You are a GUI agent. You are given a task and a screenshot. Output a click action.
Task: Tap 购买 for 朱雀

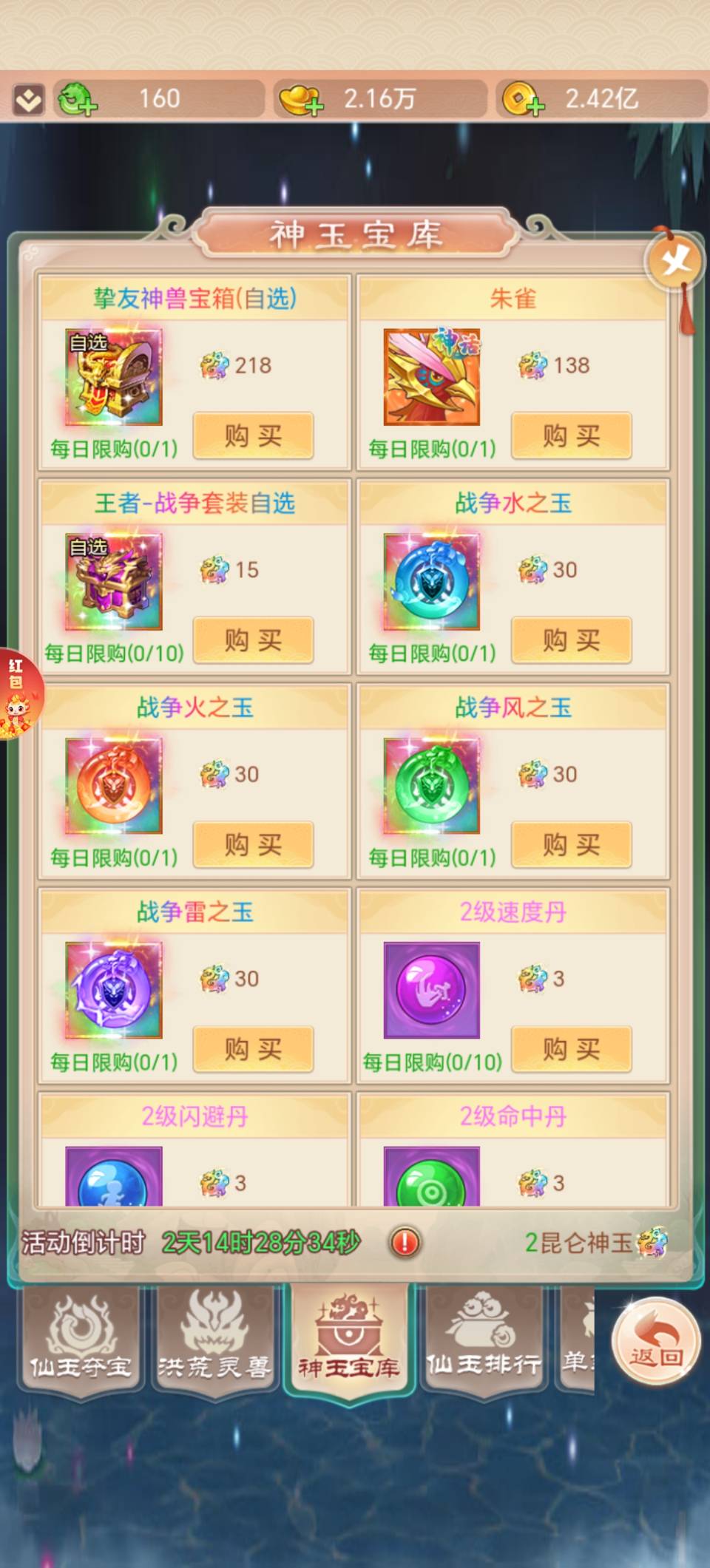tap(571, 436)
